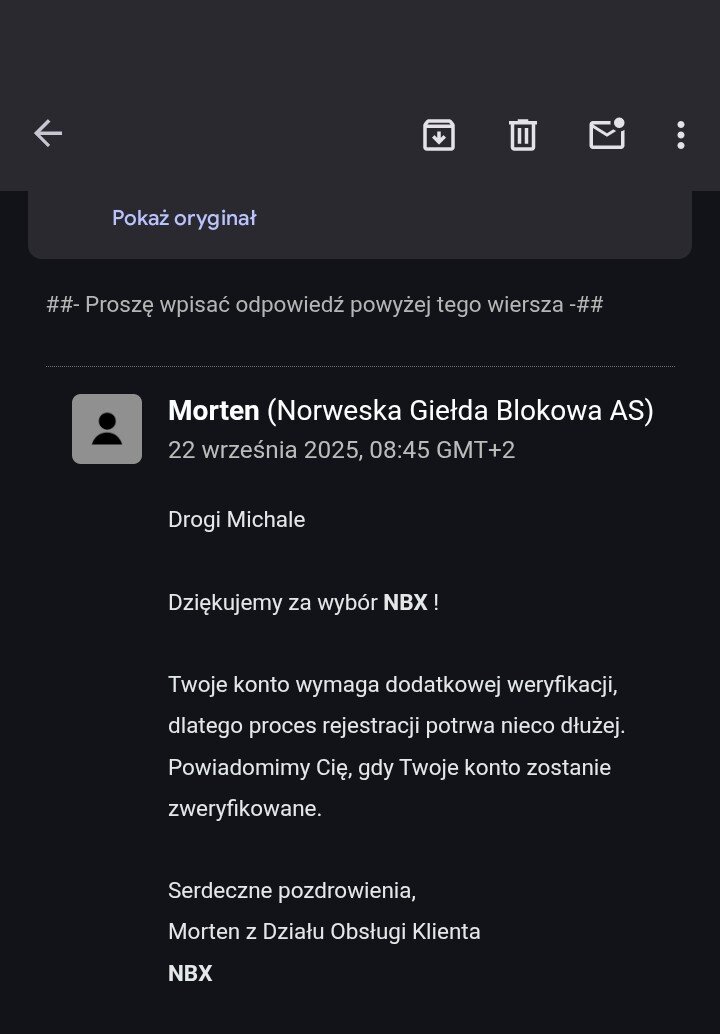Go back to the inbox
Screen dimensions: 720x1034
pyautogui.click(x=48, y=134)
